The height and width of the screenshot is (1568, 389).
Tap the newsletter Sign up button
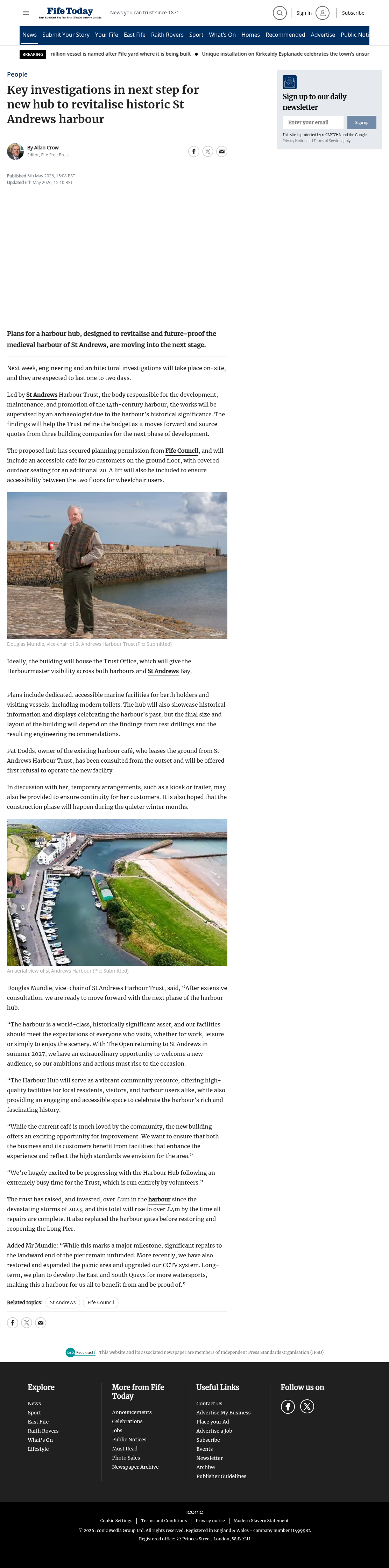click(362, 122)
